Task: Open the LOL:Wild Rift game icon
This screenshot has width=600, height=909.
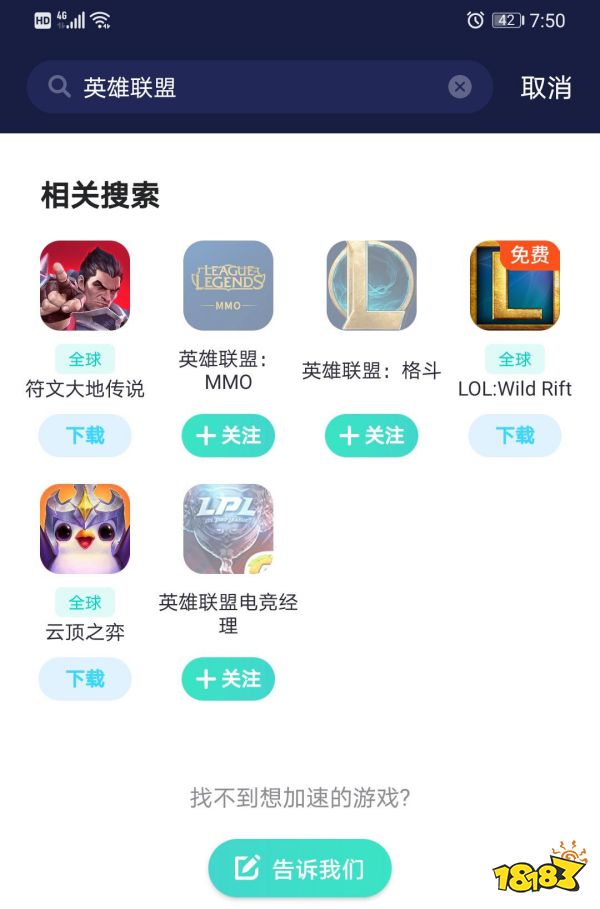Action: point(515,285)
